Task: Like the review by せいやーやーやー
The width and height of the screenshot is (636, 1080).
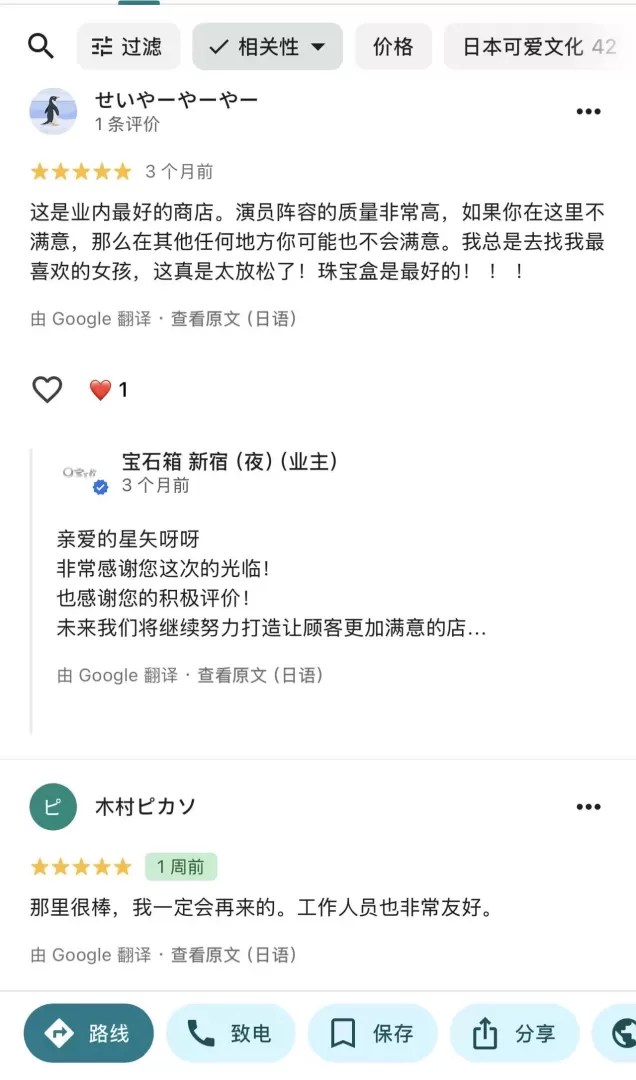Action: click(47, 389)
